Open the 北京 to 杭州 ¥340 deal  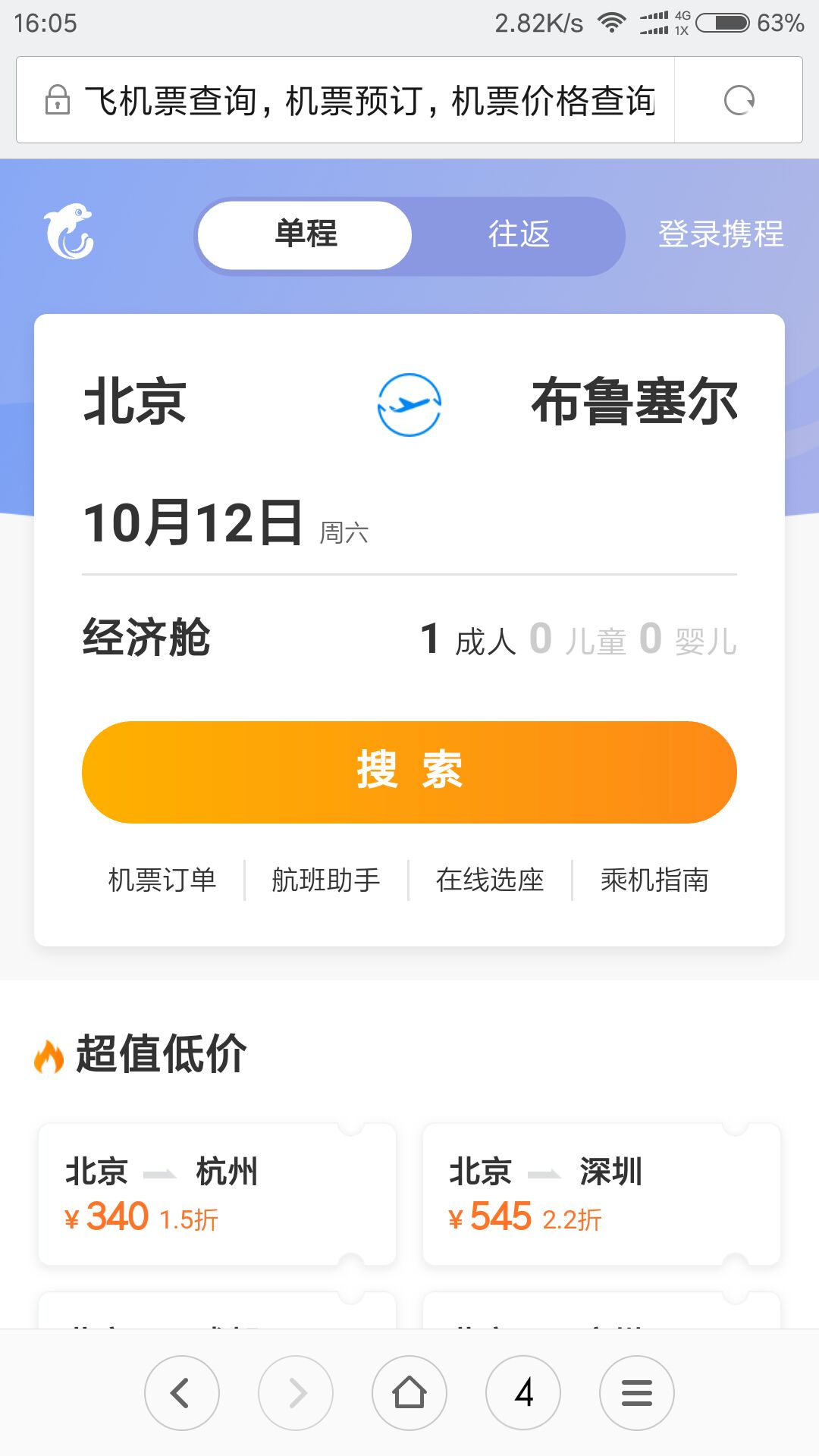click(x=218, y=1194)
